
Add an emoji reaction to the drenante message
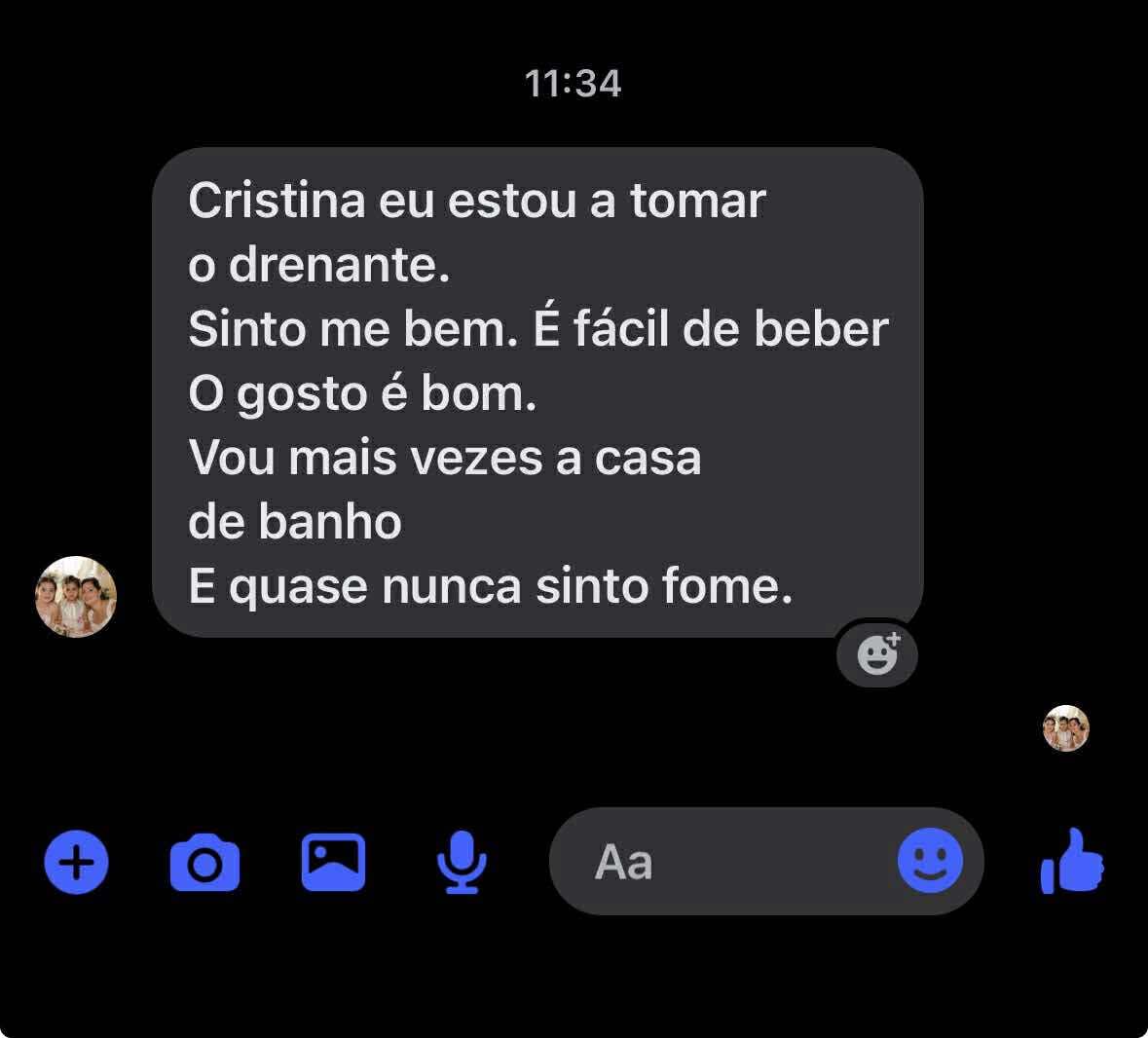[x=877, y=654]
